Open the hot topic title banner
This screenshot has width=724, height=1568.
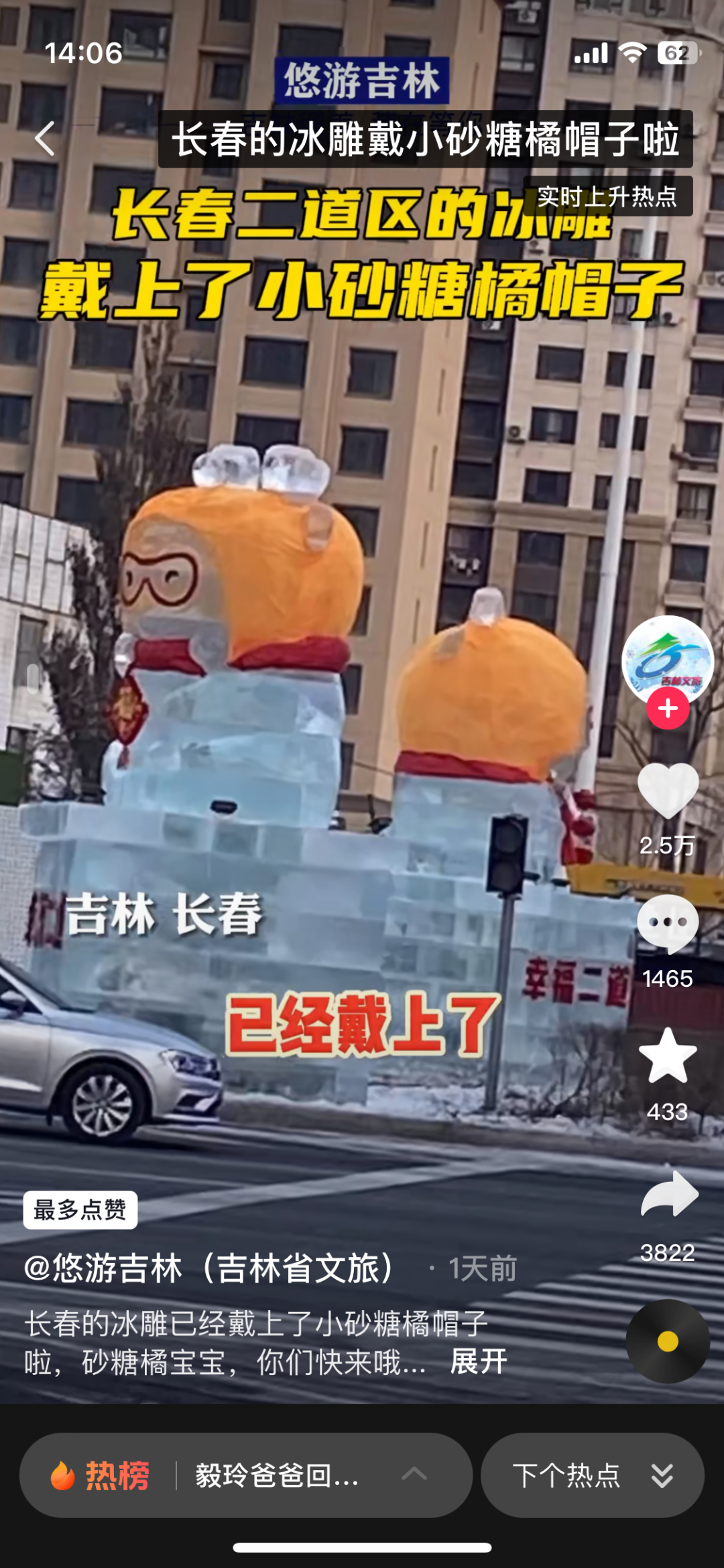[425, 139]
